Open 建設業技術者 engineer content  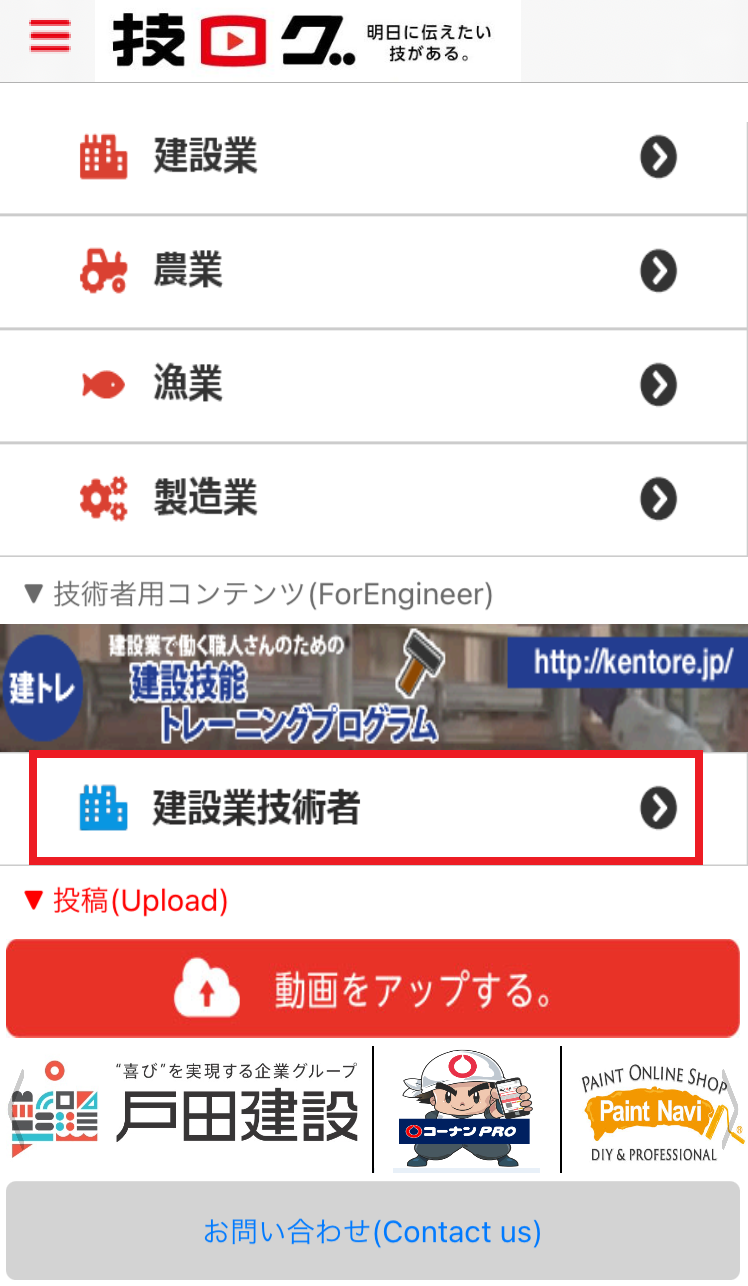pyautogui.click(x=367, y=808)
